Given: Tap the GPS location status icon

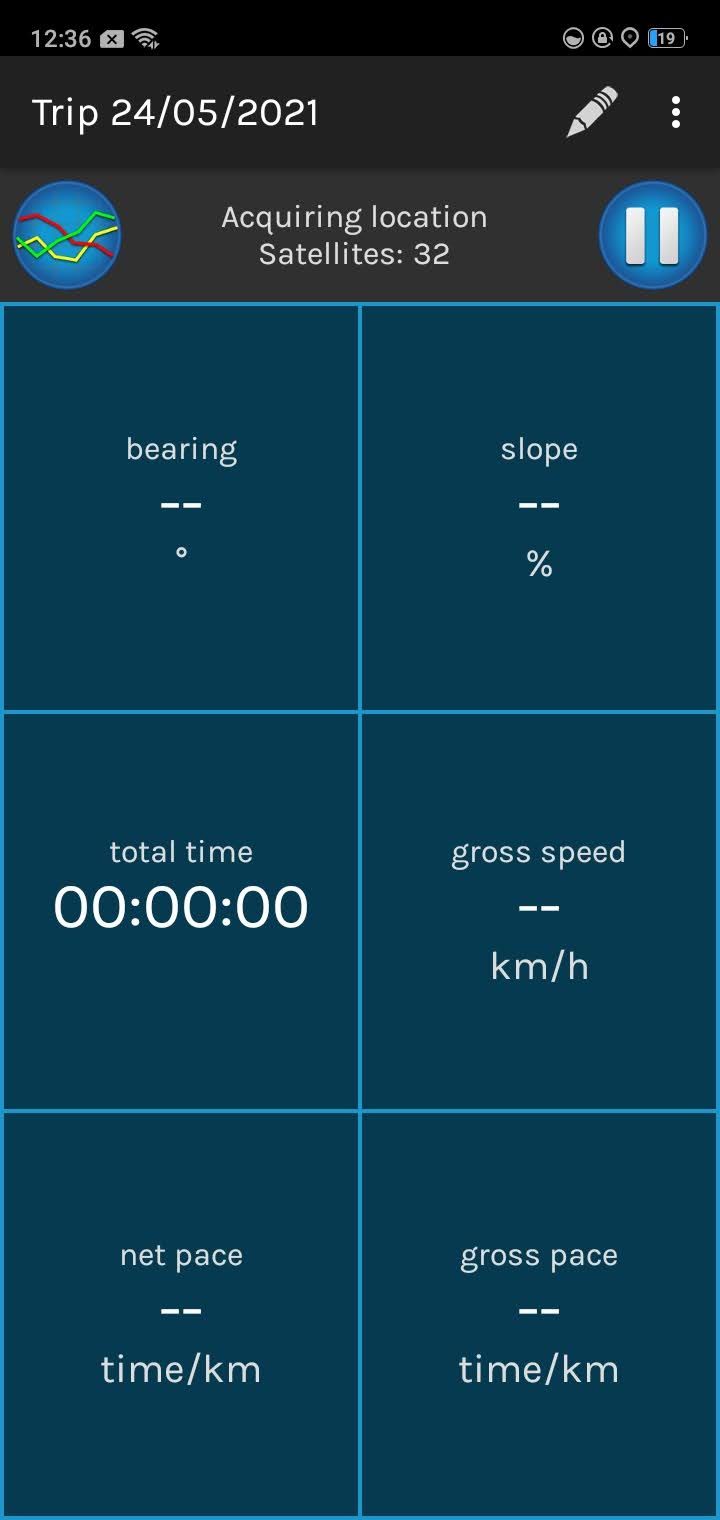Looking at the screenshot, I should [x=630, y=37].
